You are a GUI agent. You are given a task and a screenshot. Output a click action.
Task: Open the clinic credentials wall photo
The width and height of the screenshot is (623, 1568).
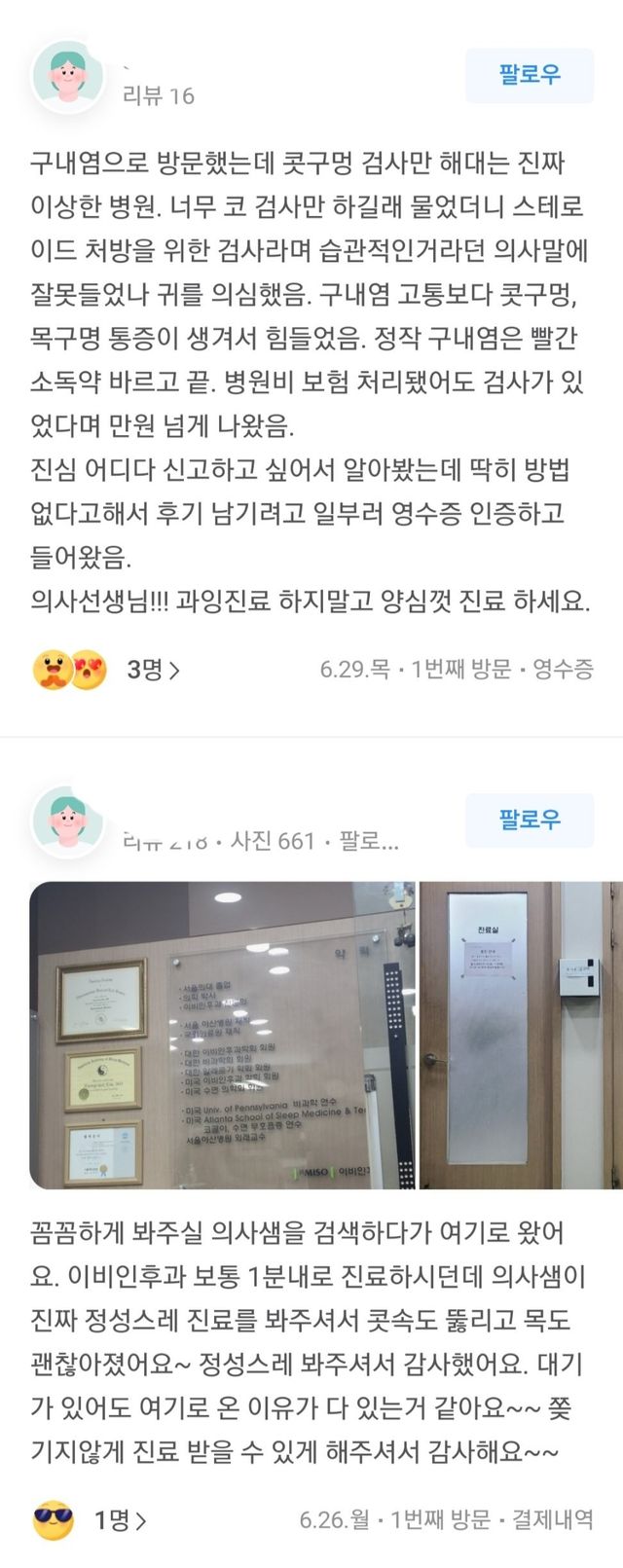click(222, 1035)
